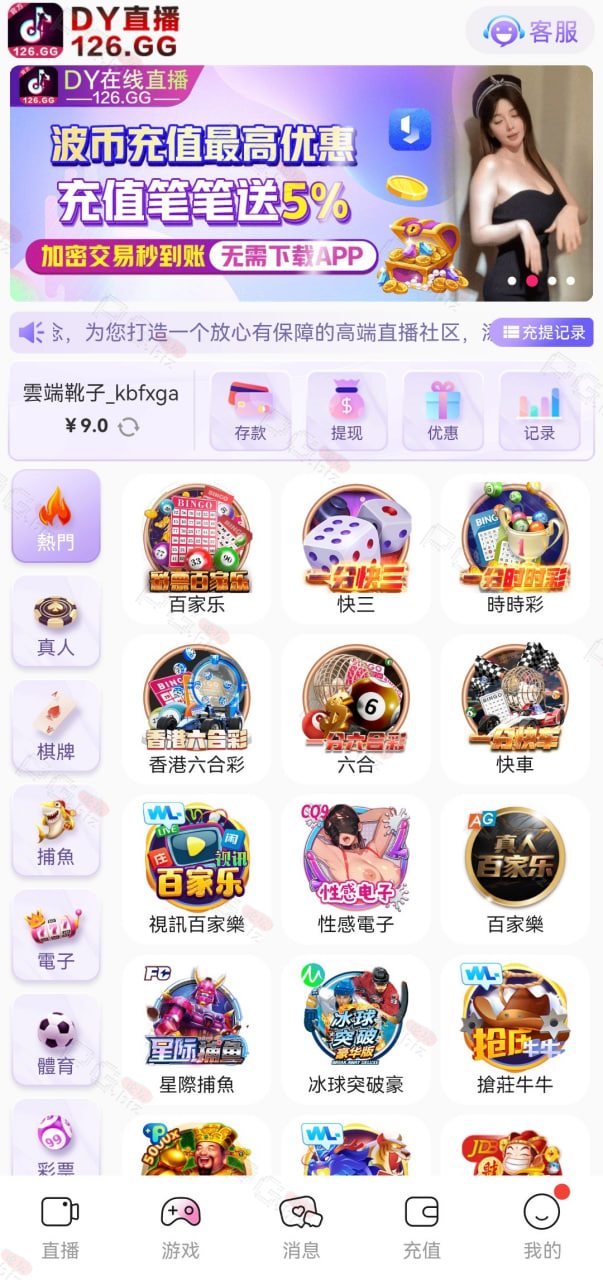
Task: Tap the 存款 deposit button
Action: 250,411
